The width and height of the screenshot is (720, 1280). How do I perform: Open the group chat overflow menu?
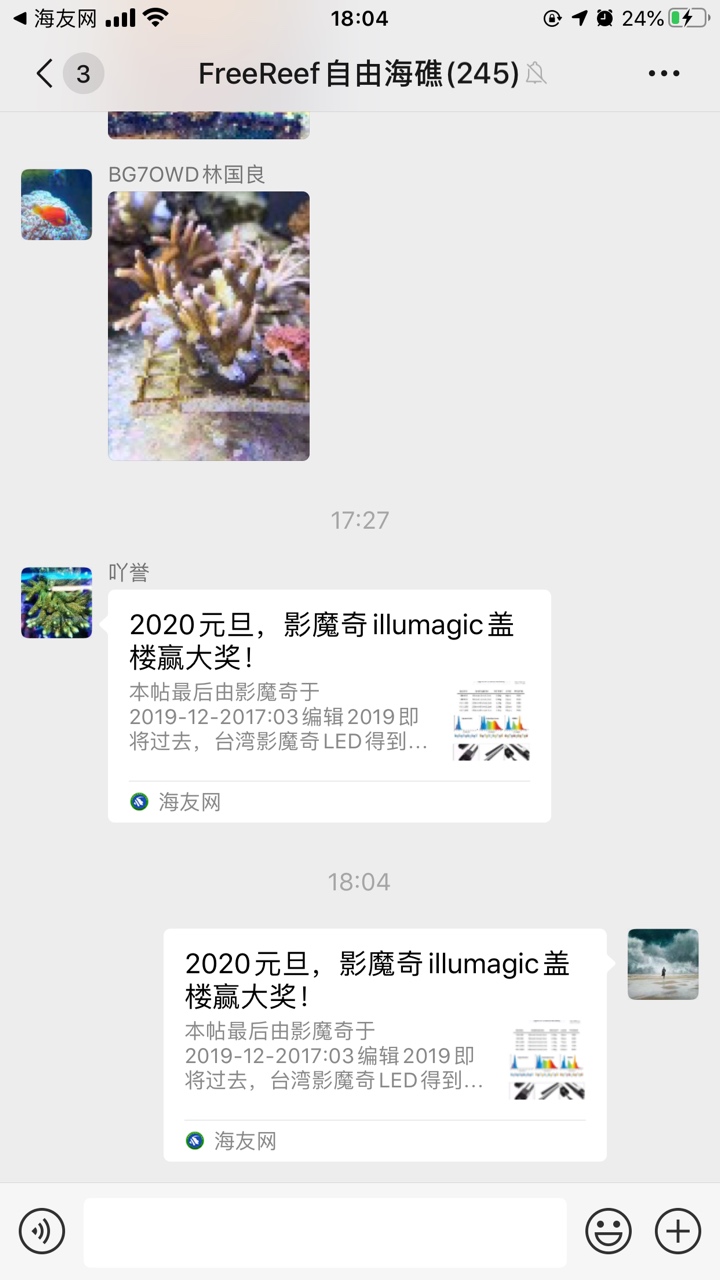[x=664, y=73]
